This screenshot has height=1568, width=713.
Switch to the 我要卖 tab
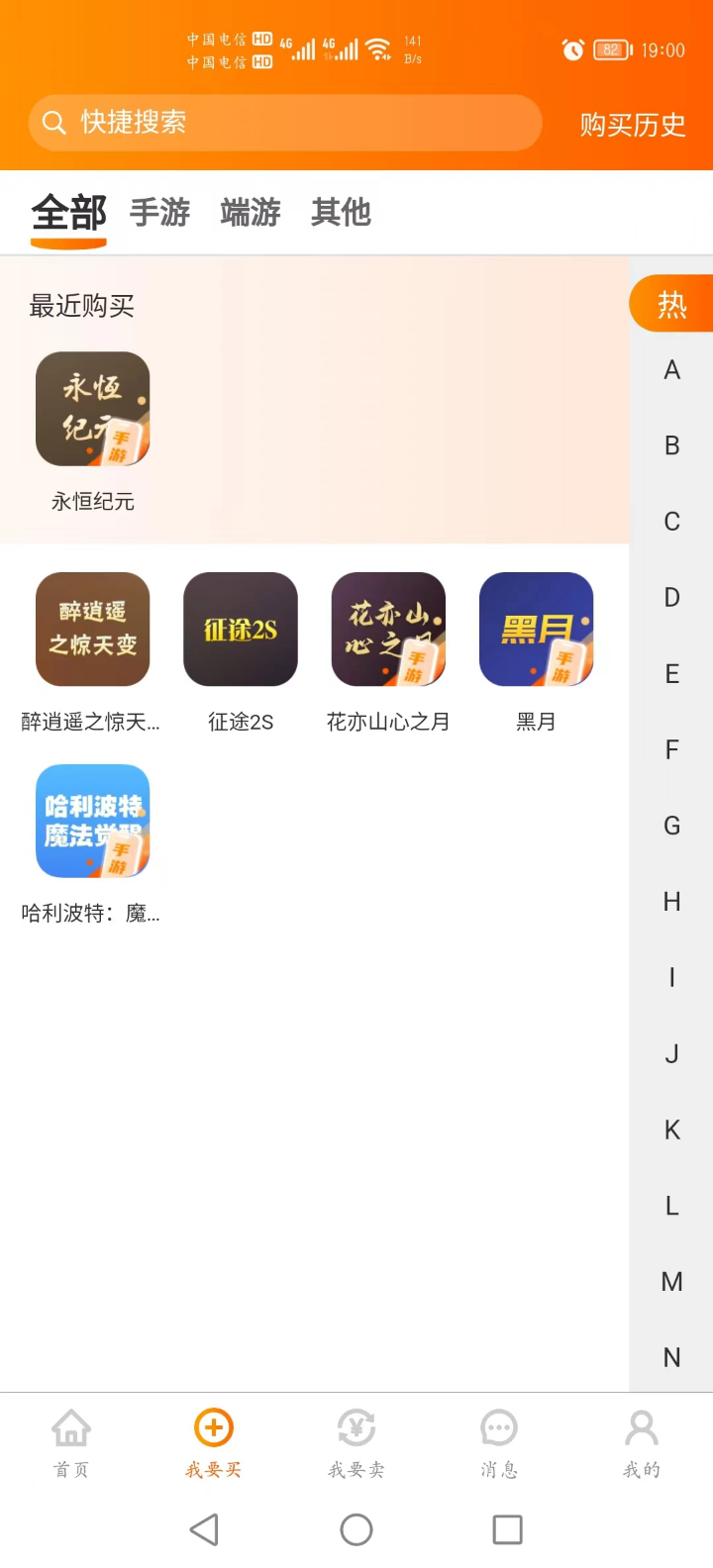(356, 1443)
